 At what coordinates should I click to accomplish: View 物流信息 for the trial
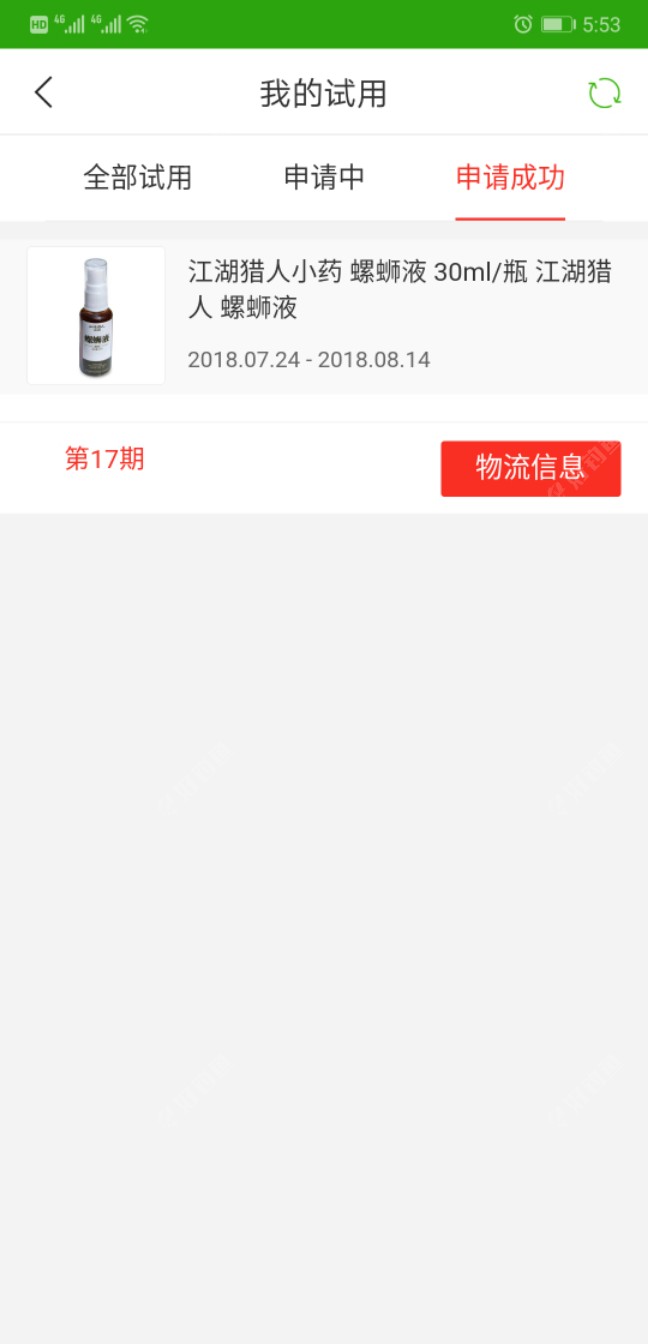click(530, 468)
